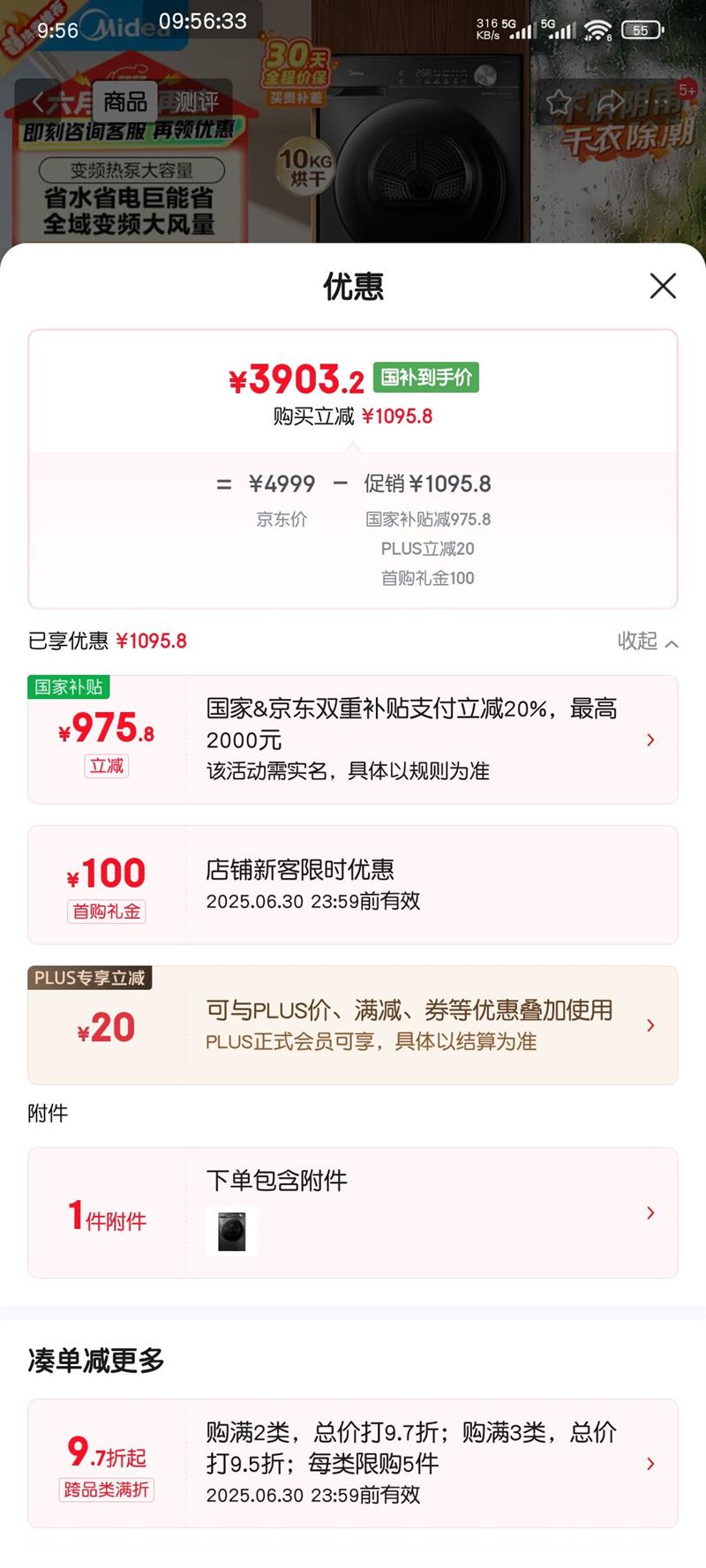This screenshot has width=706, height=1568.
Task: Open the 跨品类满折 9.7折起 promotion
Action: (x=353, y=1463)
